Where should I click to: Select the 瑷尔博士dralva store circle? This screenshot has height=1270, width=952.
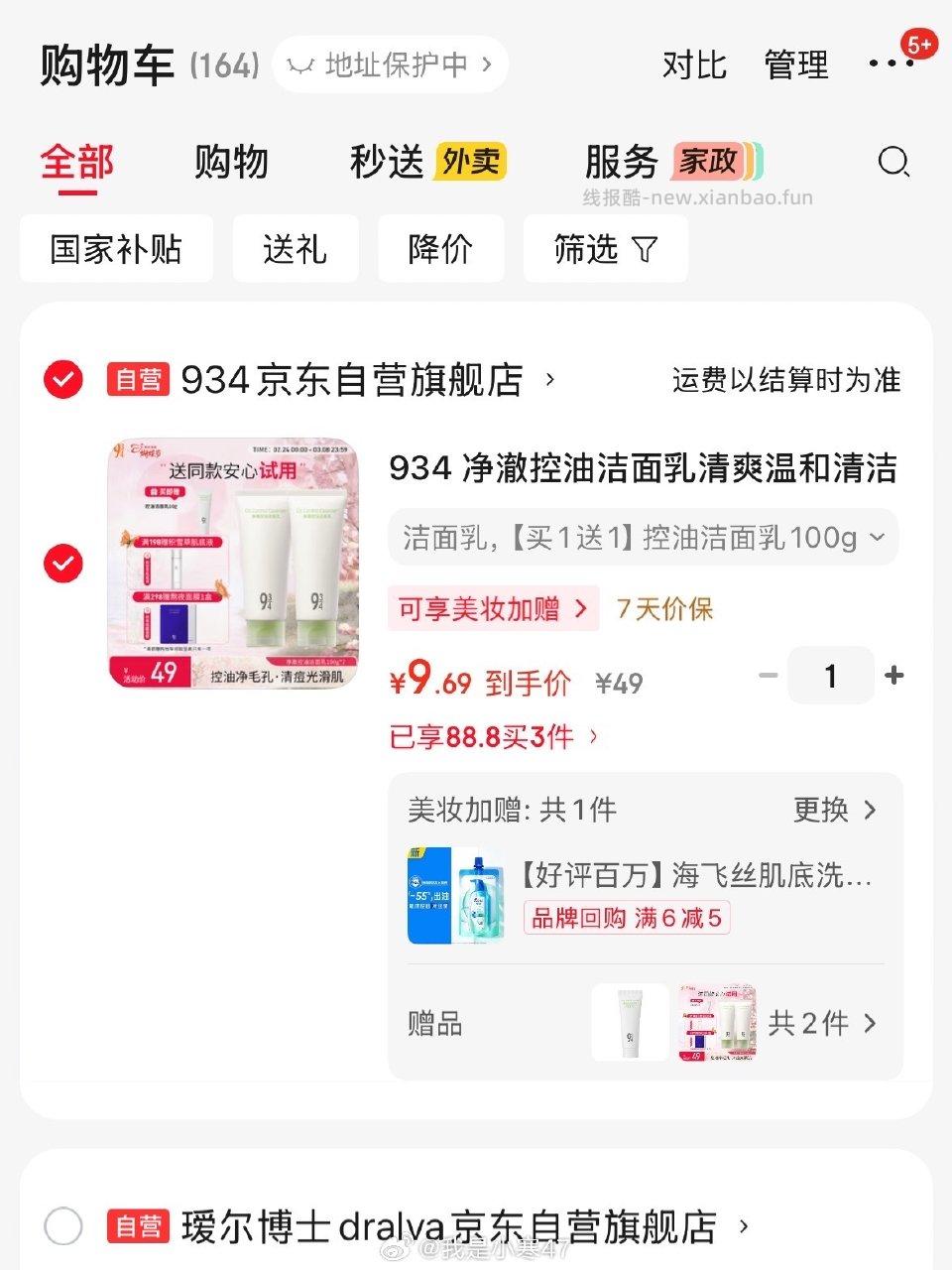tap(61, 1226)
